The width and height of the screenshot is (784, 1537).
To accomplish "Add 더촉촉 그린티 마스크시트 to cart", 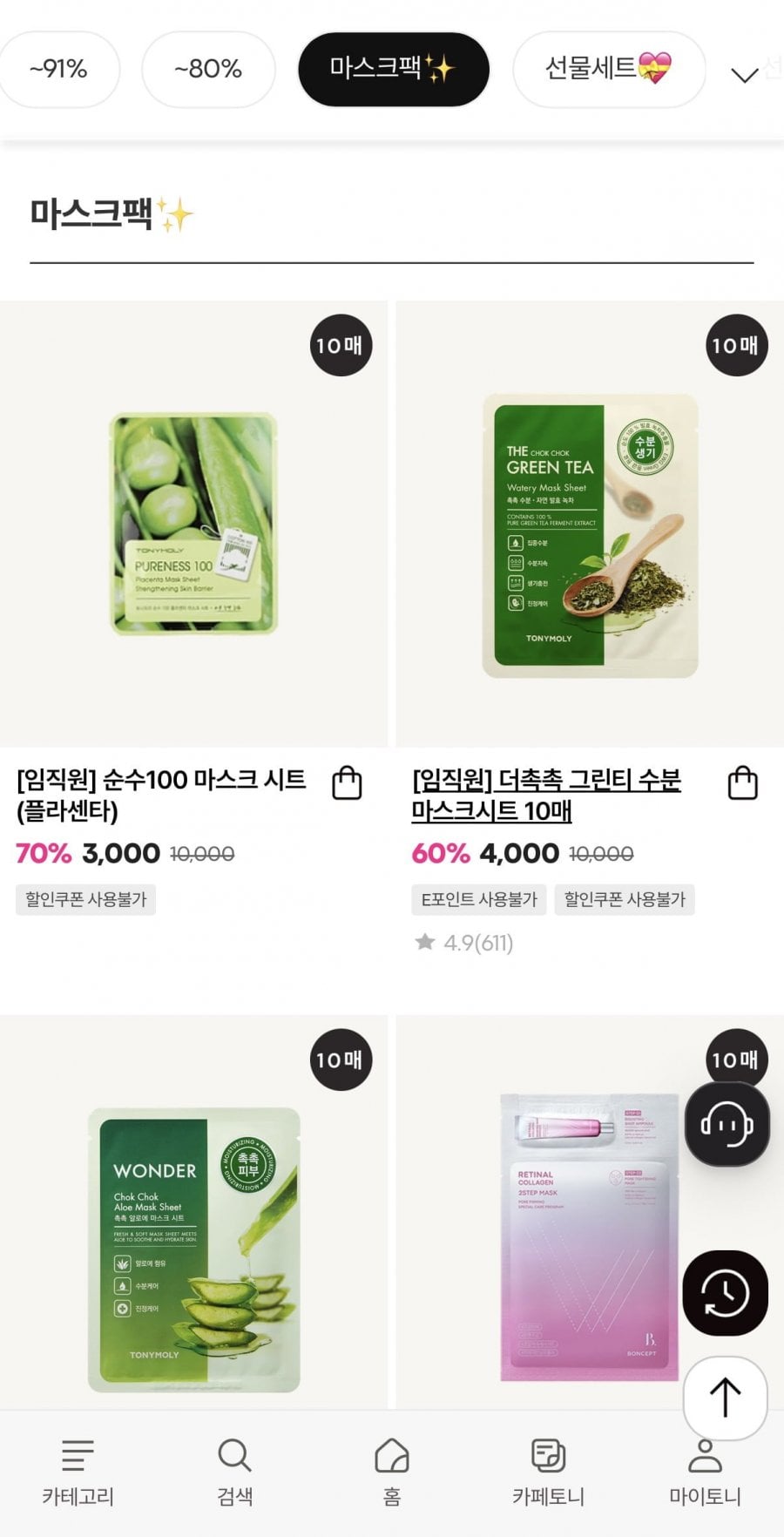I will (742, 782).
